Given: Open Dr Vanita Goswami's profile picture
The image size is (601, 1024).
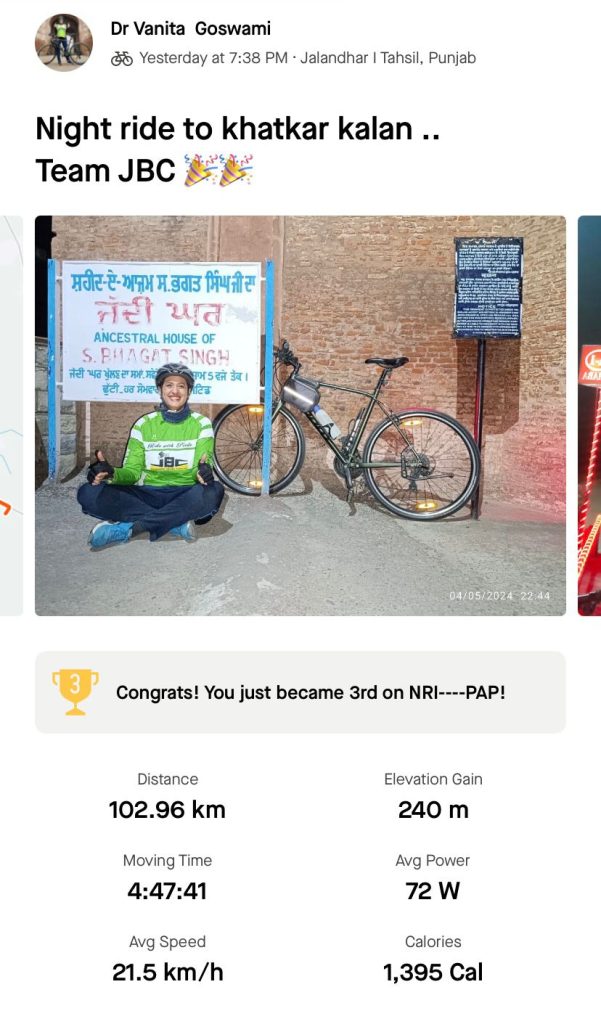Looking at the screenshot, I should tap(64, 42).
